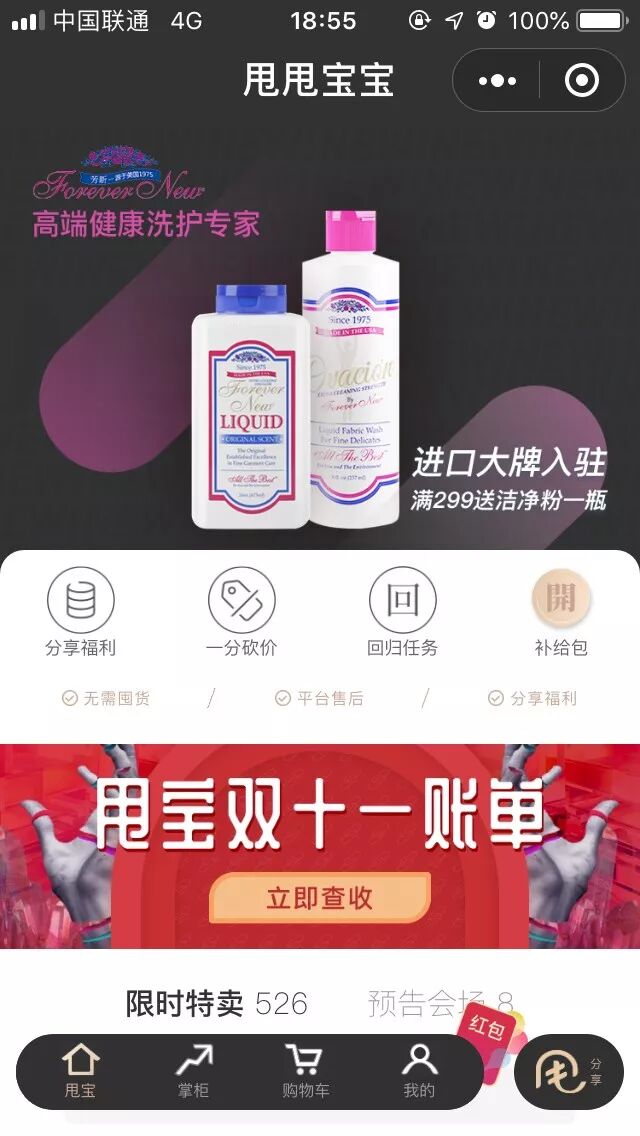This screenshot has height=1136, width=640.
Task: Open 一分砍价 bargain feature
Action: click(241, 612)
